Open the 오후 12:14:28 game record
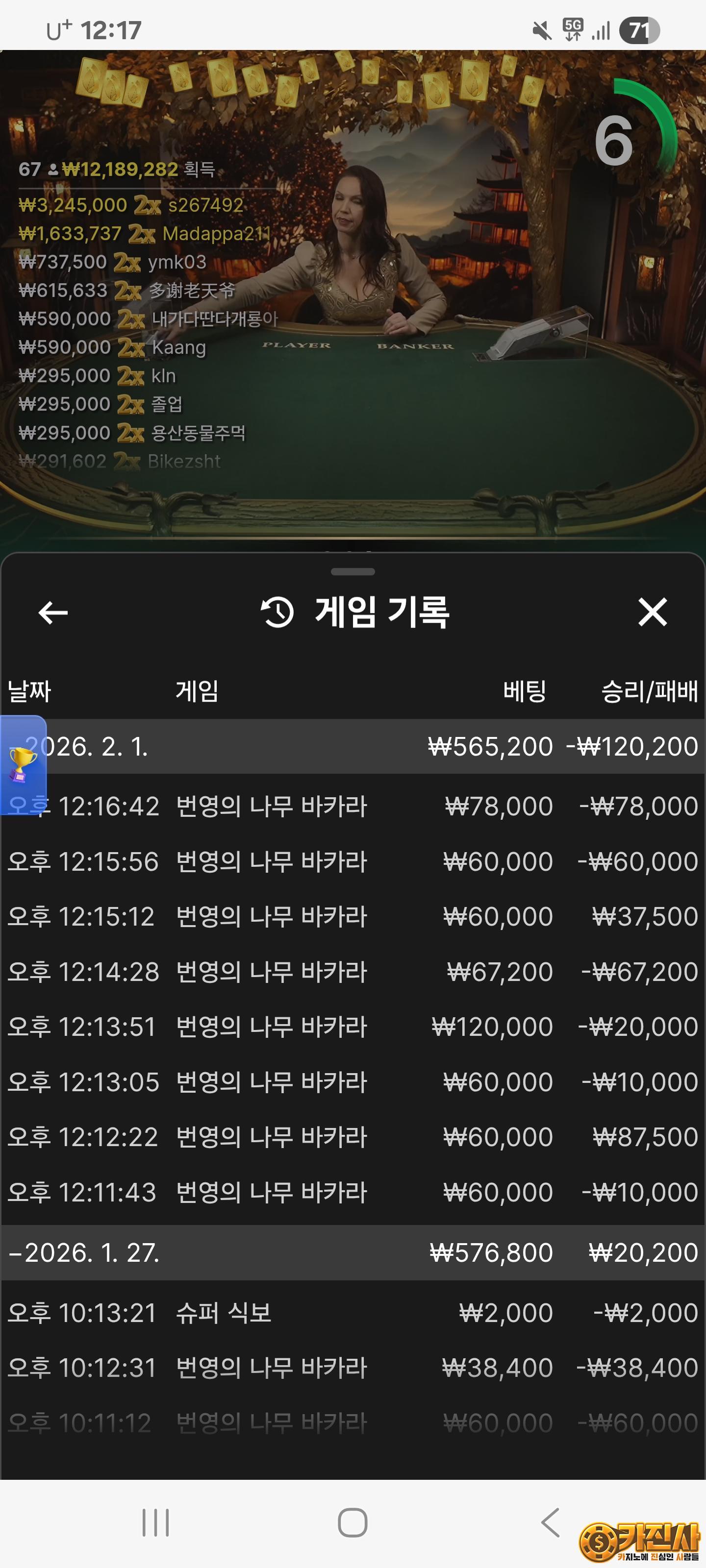The image size is (706, 1568). [353, 972]
